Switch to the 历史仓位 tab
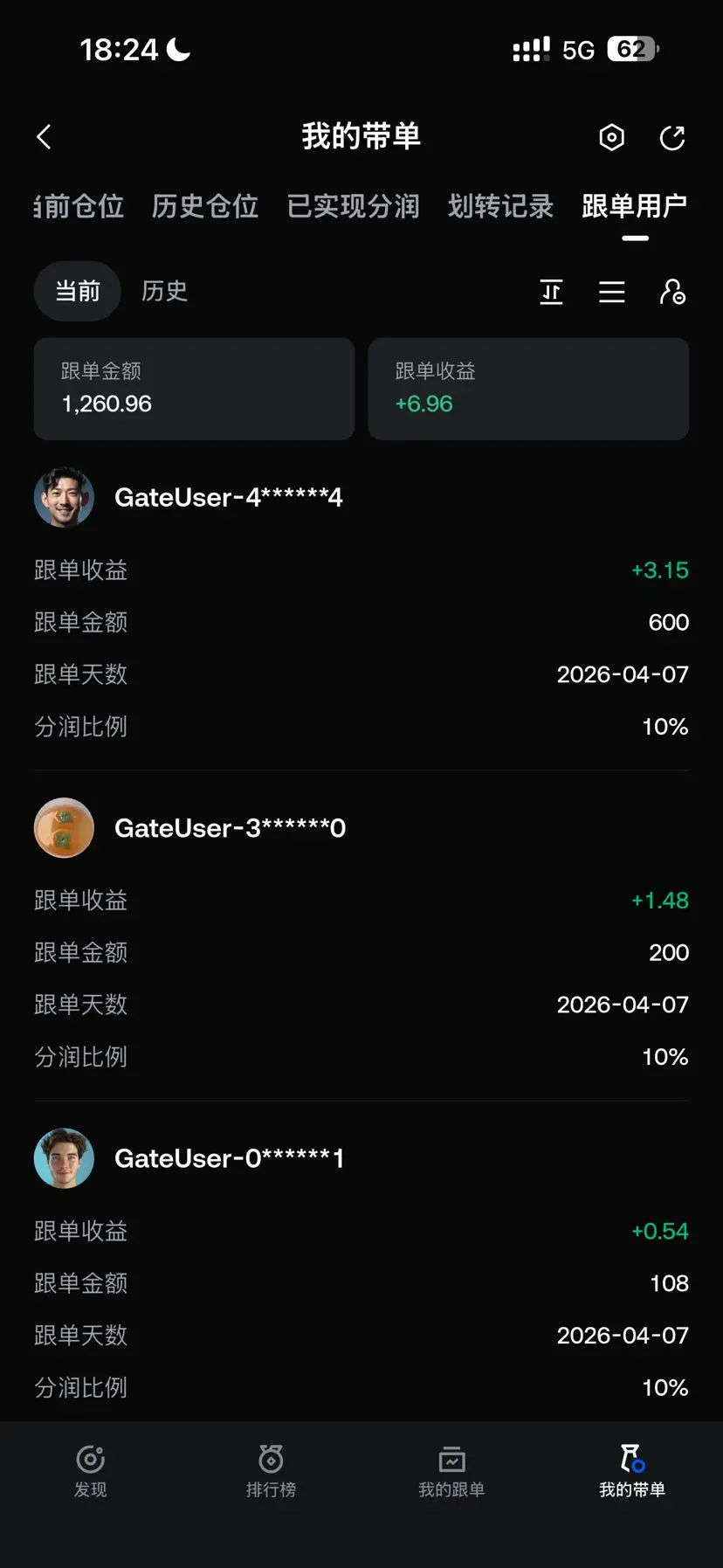 pos(205,206)
